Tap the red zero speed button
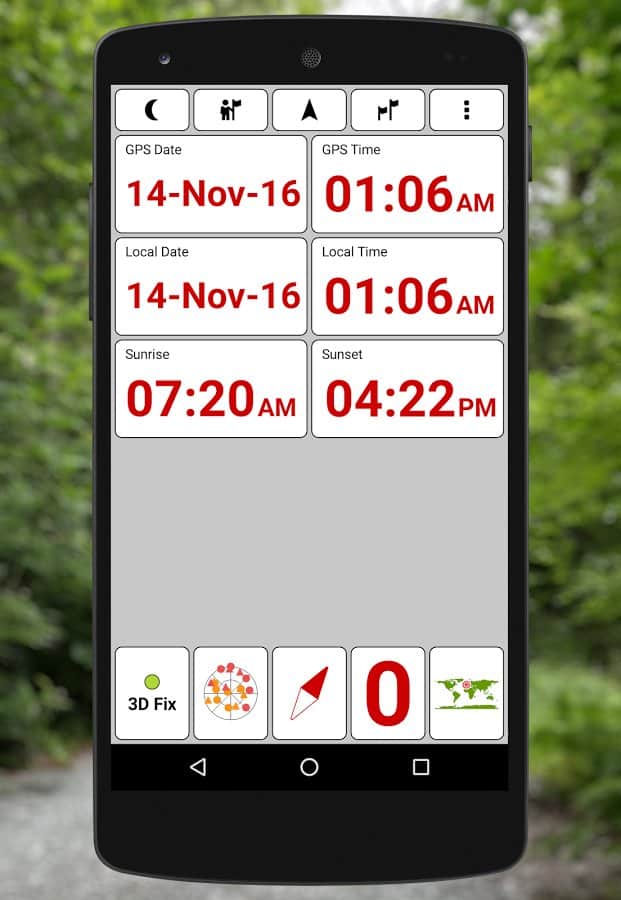The image size is (621, 900). 387,693
